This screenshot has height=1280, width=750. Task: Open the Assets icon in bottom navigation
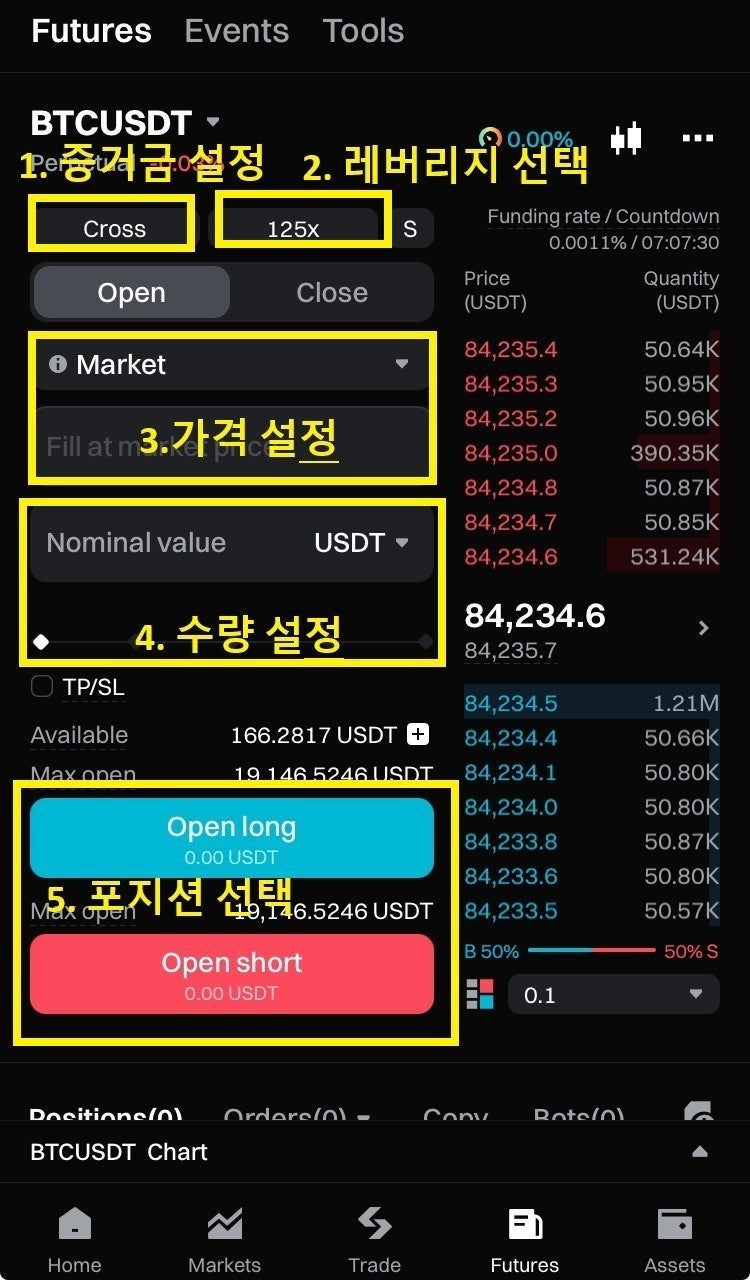coord(675,1222)
